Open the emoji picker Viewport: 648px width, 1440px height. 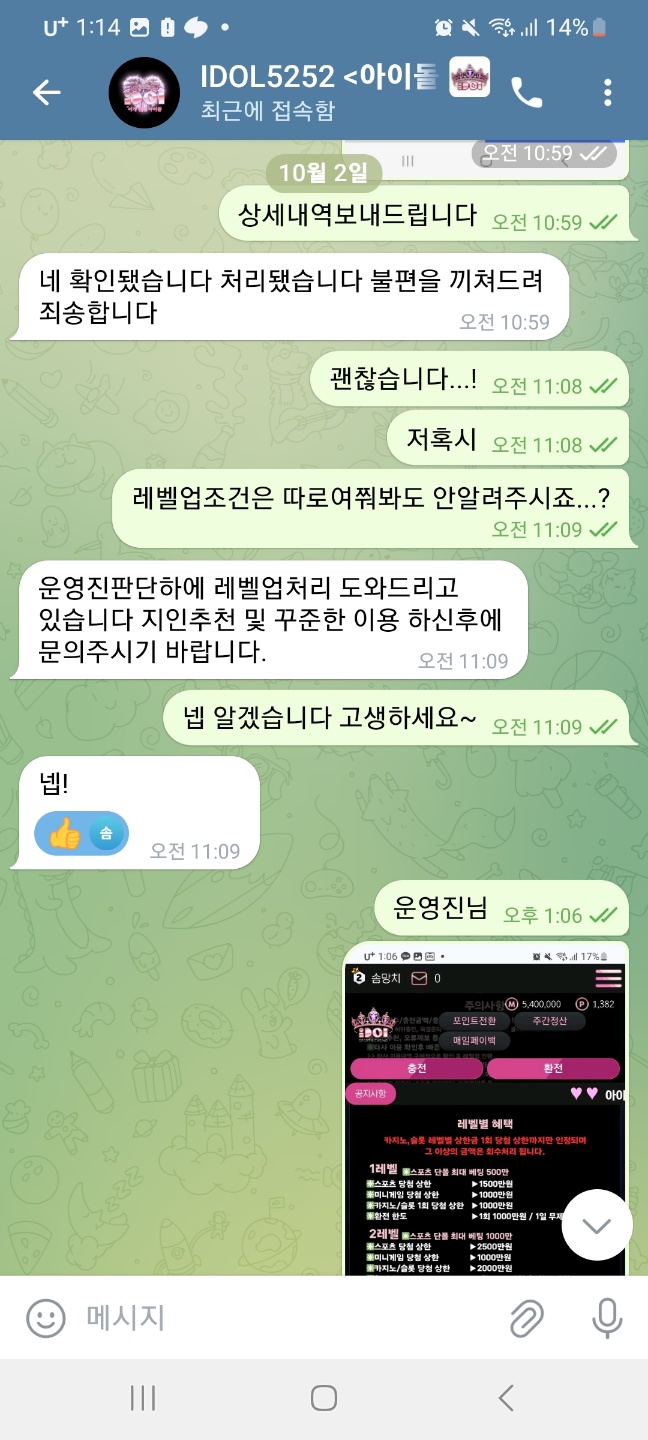point(45,1317)
